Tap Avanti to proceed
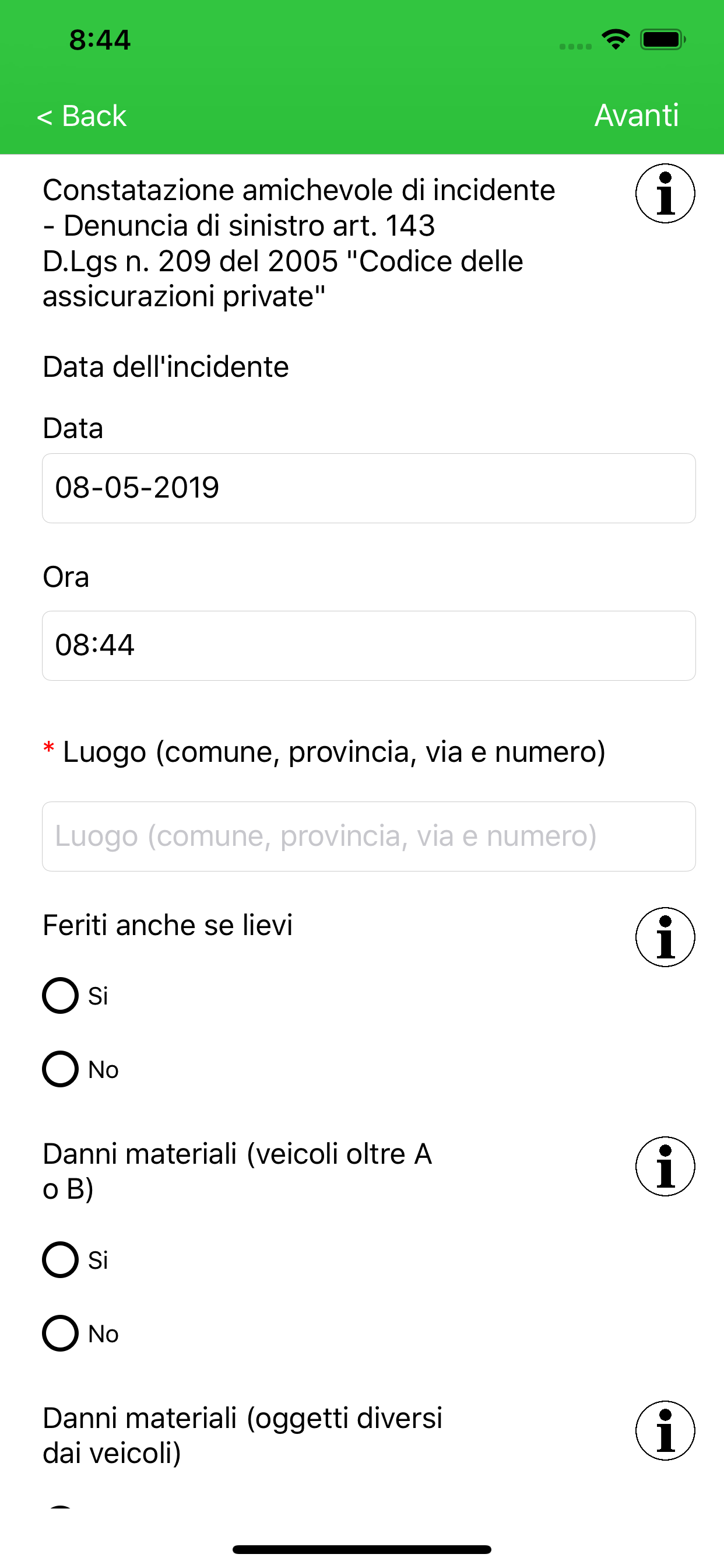This screenshot has width=724, height=1568. [637, 115]
